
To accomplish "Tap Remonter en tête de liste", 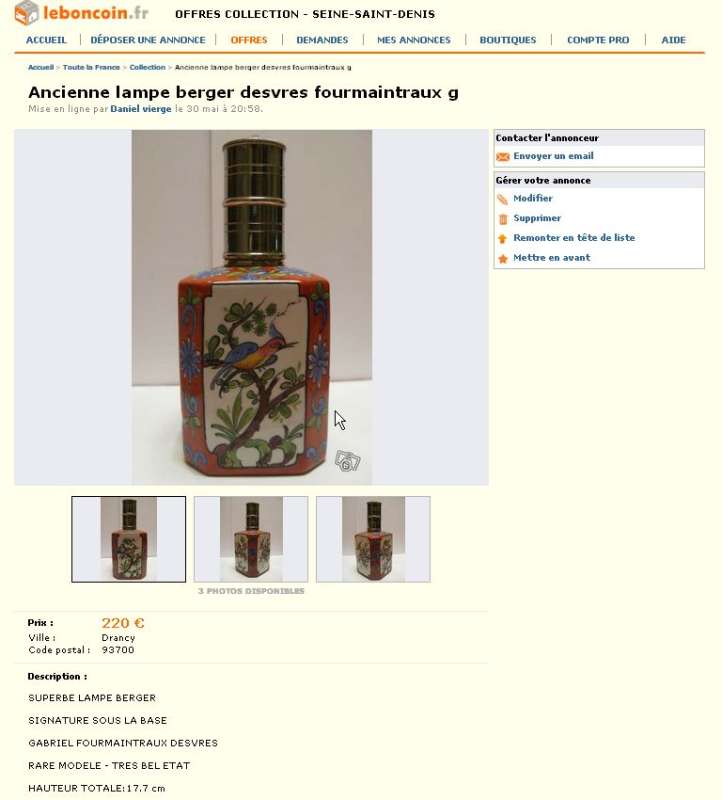I will [x=573, y=238].
